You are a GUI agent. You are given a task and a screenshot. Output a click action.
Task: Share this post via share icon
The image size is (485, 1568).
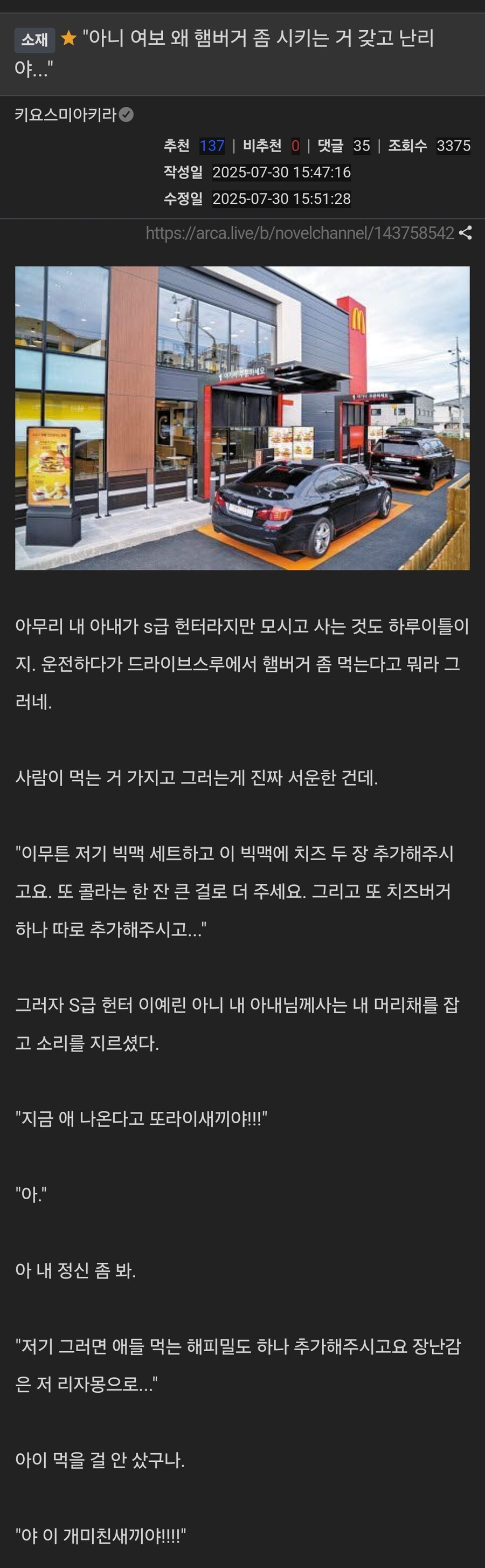click(x=466, y=232)
